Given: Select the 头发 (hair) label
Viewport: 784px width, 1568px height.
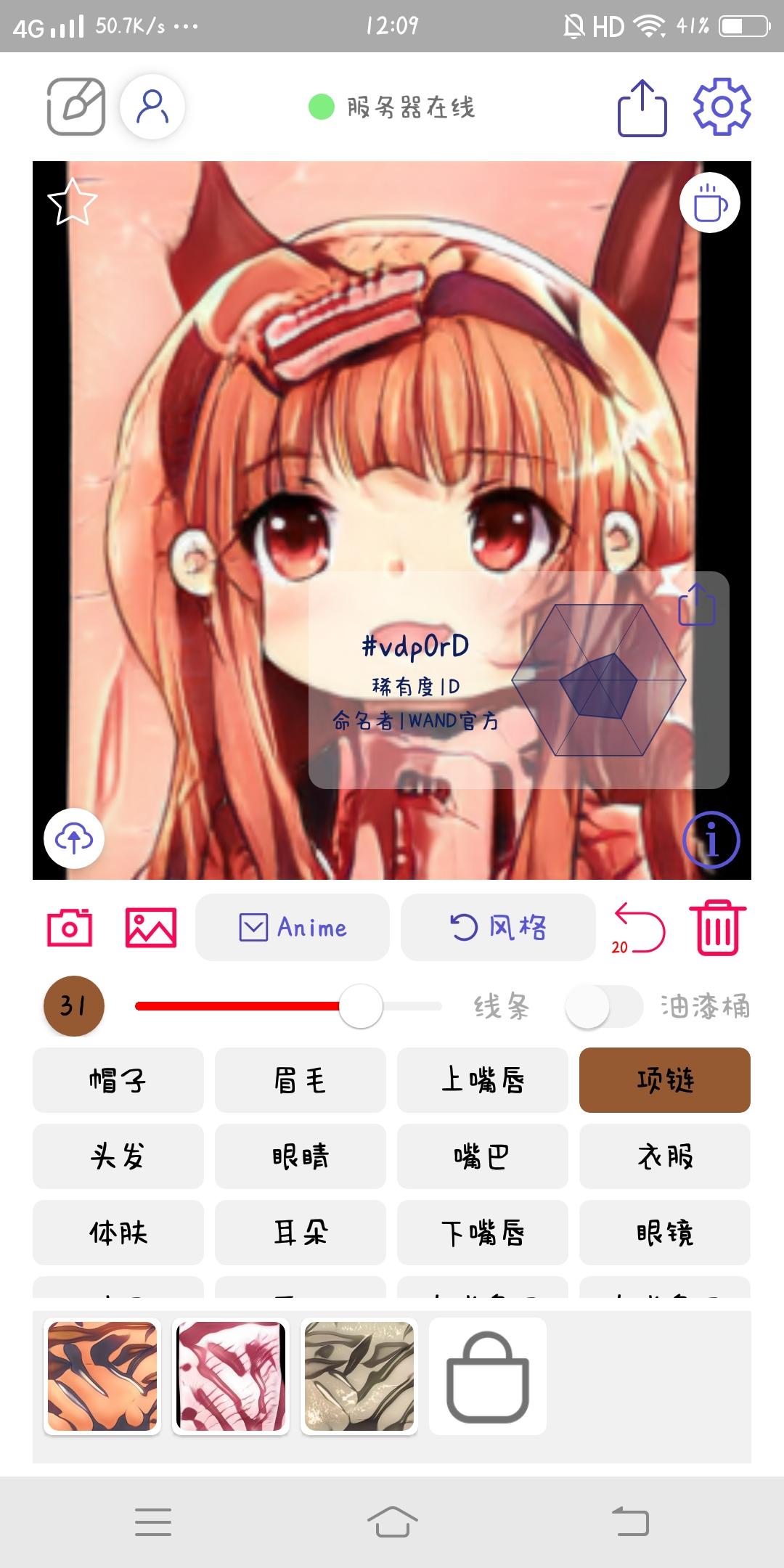Looking at the screenshot, I should (118, 1156).
